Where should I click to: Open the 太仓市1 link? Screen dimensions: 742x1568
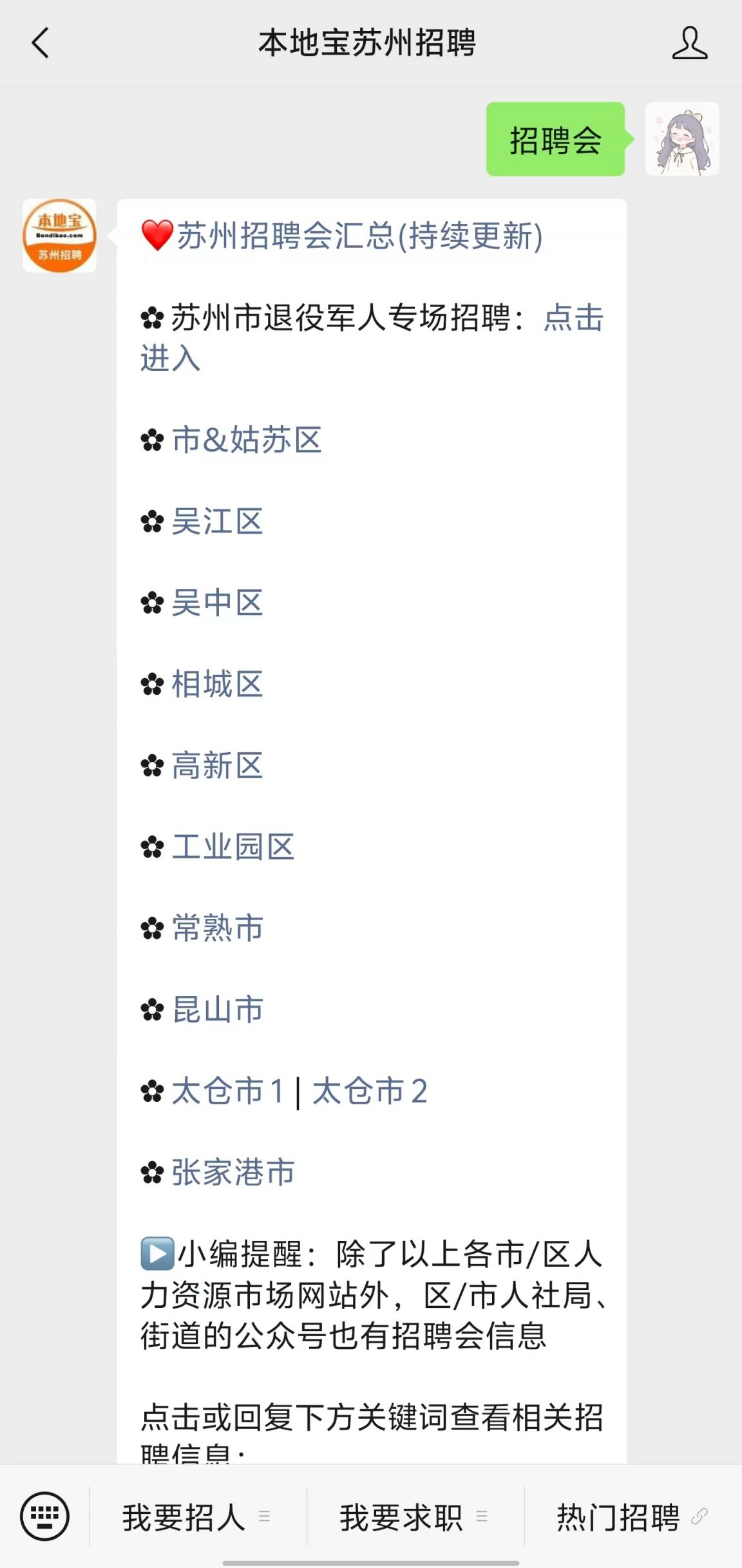point(227,1091)
